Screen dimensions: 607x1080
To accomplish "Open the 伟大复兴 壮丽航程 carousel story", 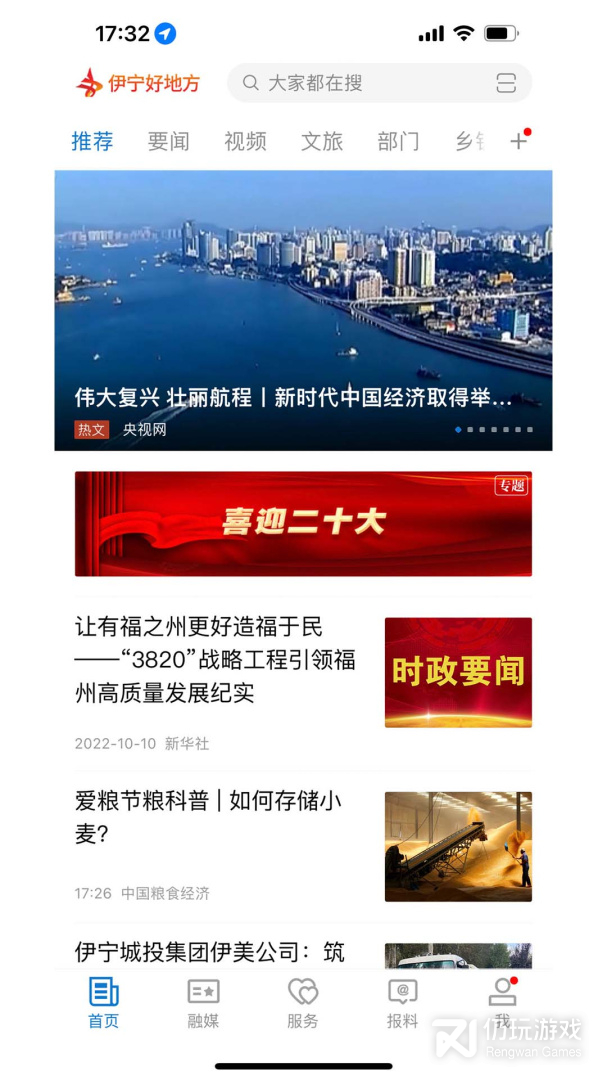I will click(303, 310).
